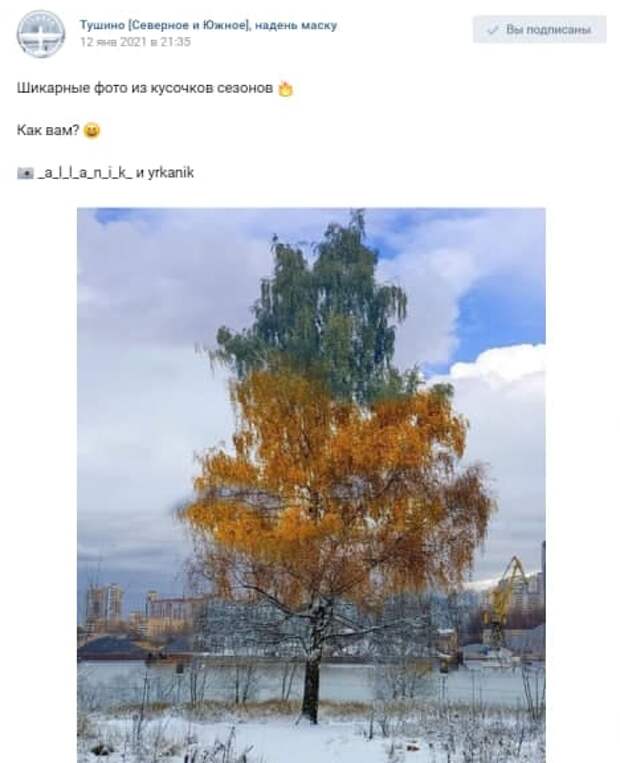Open the post date 12 янв 2021
The width and height of the screenshot is (620, 763).
[x=135, y=42]
